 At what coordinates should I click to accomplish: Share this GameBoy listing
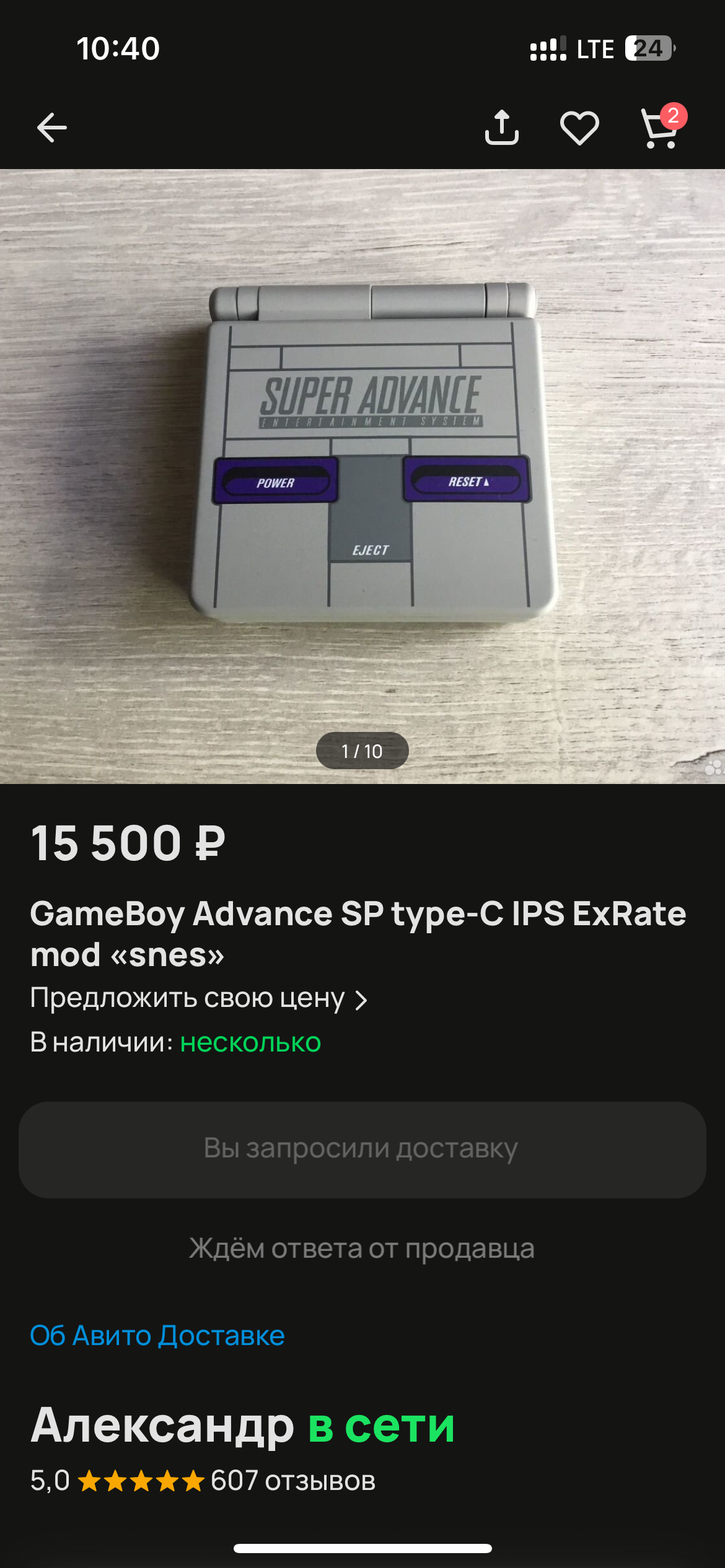[501, 128]
